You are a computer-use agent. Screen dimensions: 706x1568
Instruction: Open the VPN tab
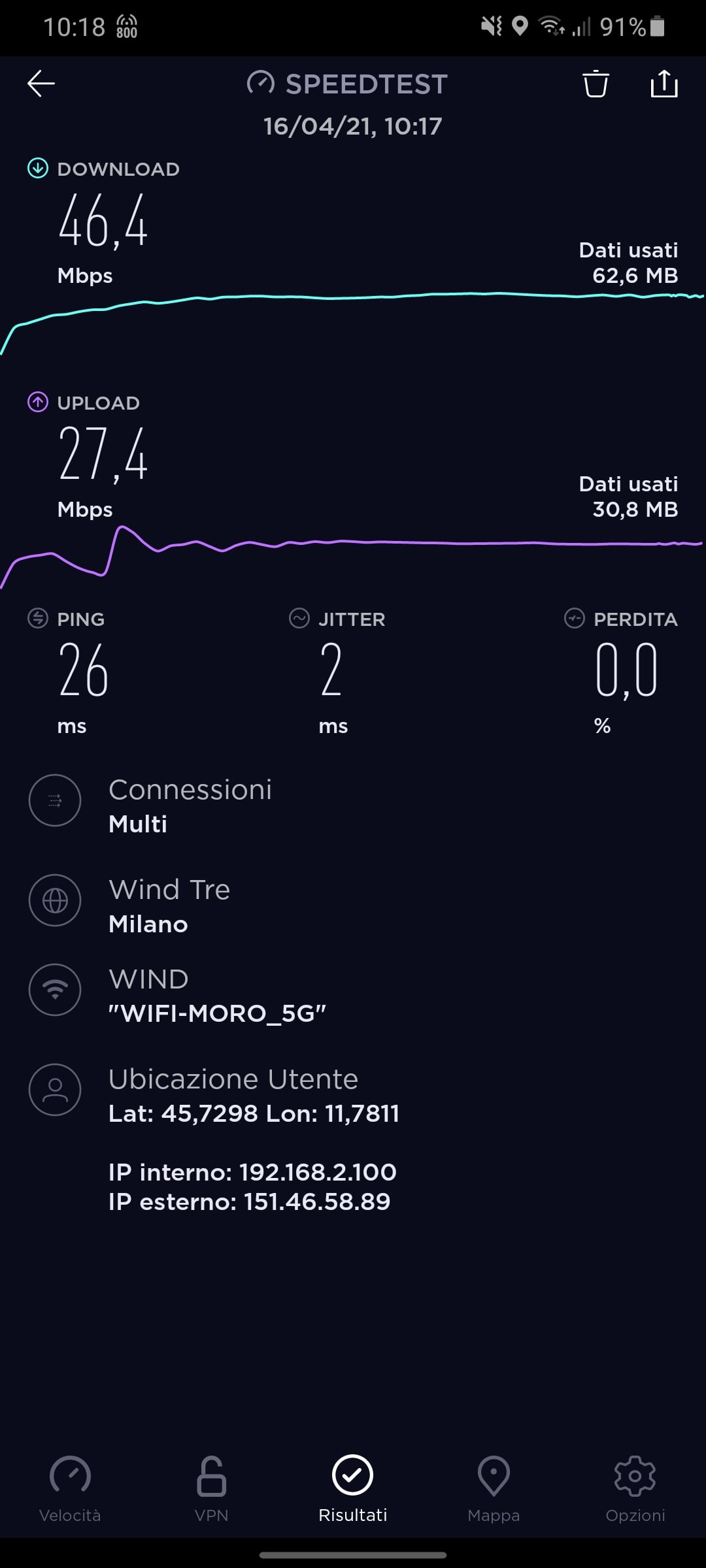click(211, 1487)
